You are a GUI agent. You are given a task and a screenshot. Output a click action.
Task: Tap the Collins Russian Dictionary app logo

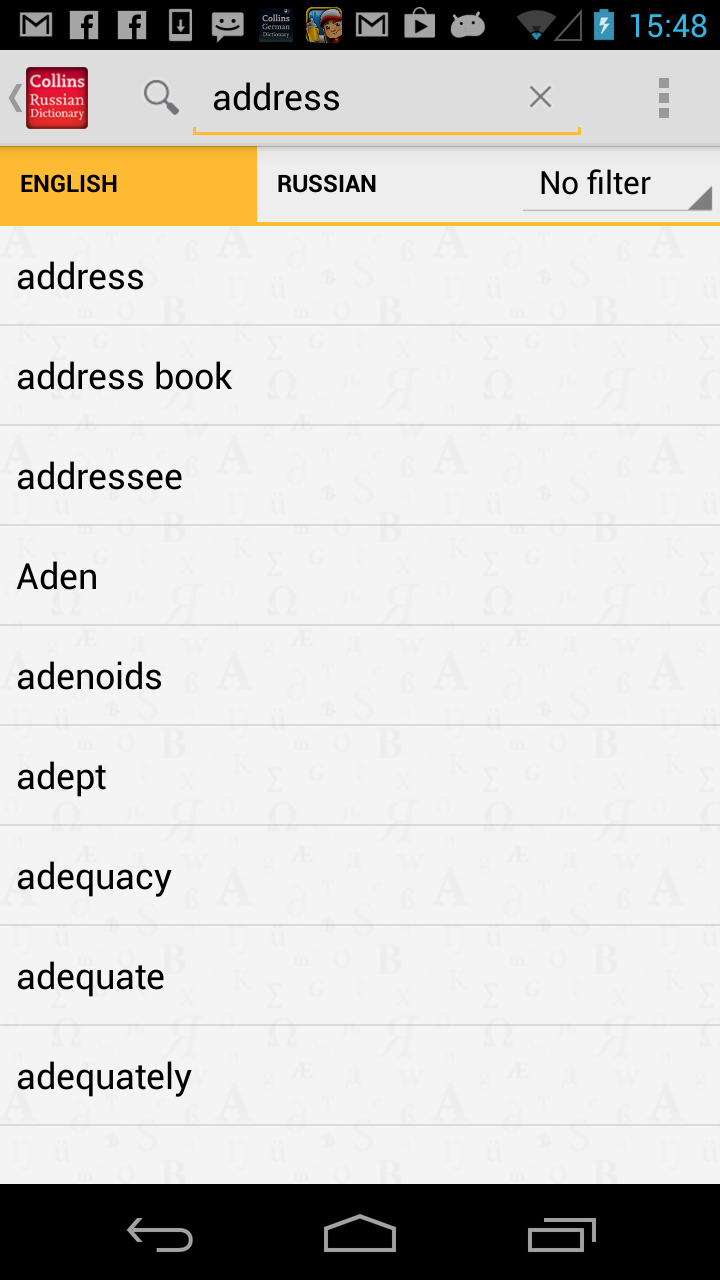click(x=57, y=97)
